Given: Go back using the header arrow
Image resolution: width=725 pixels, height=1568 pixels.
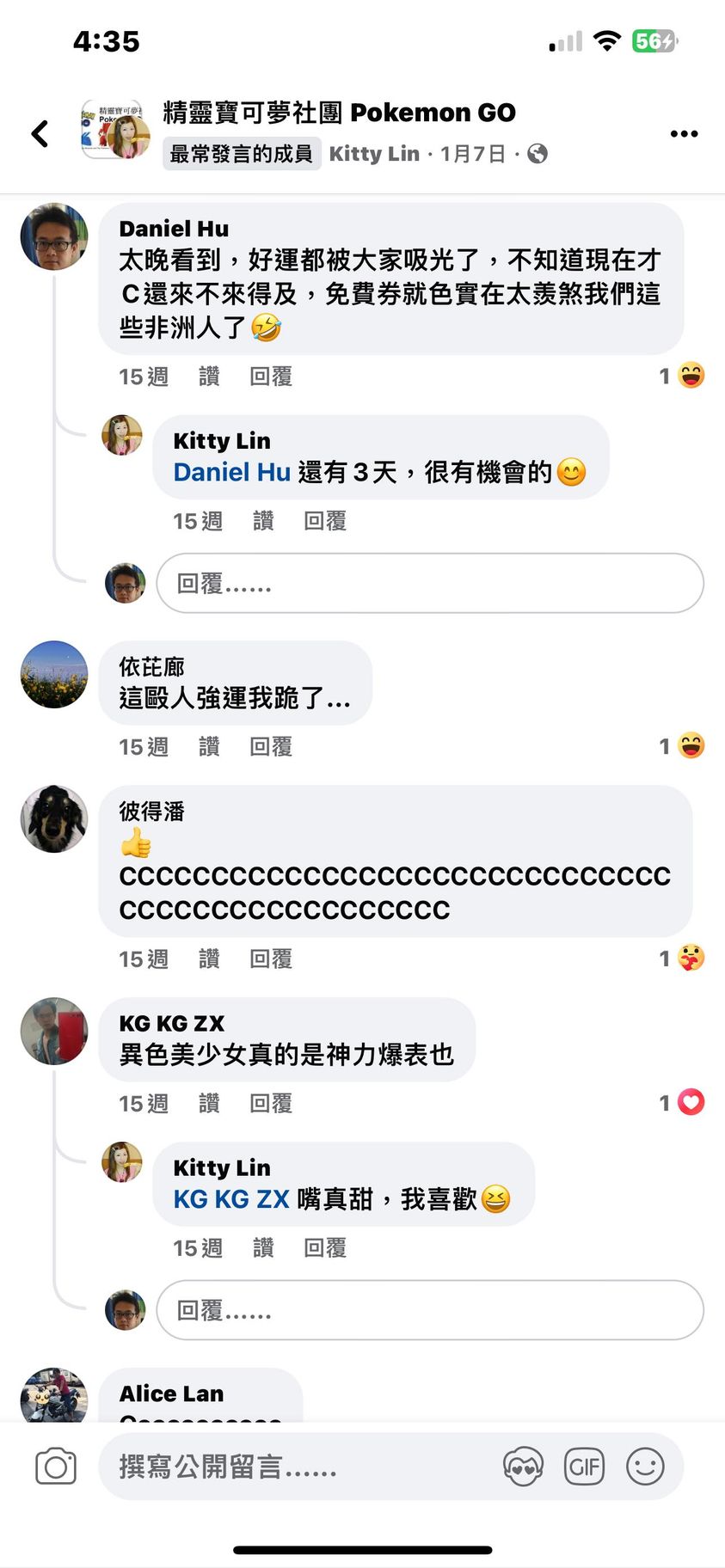Looking at the screenshot, I should [40, 133].
